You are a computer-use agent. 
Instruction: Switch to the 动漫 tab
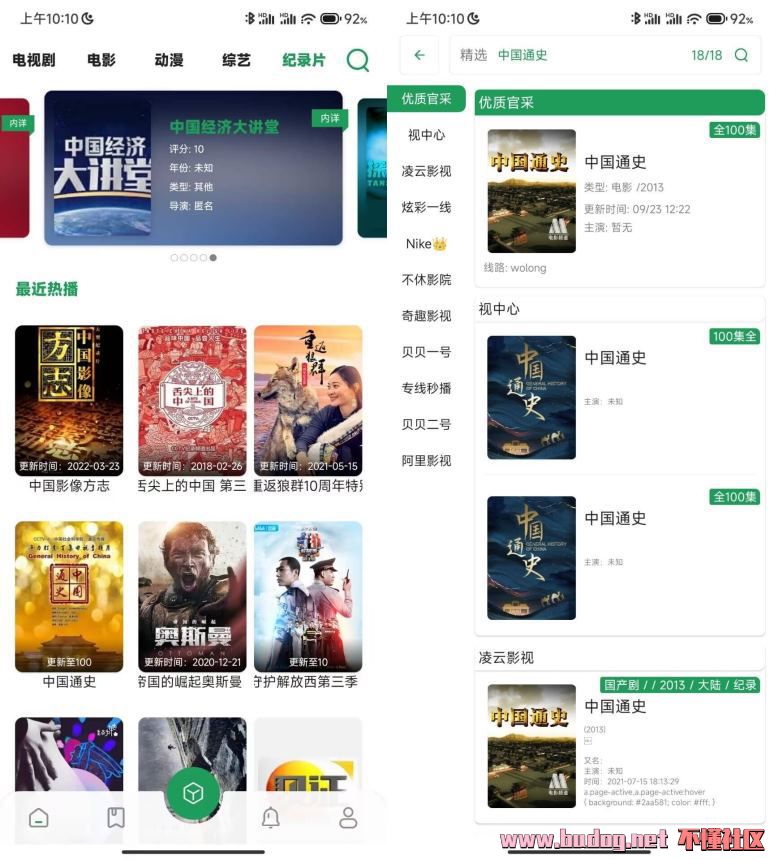pyautogui.click(x=169, y=60)
